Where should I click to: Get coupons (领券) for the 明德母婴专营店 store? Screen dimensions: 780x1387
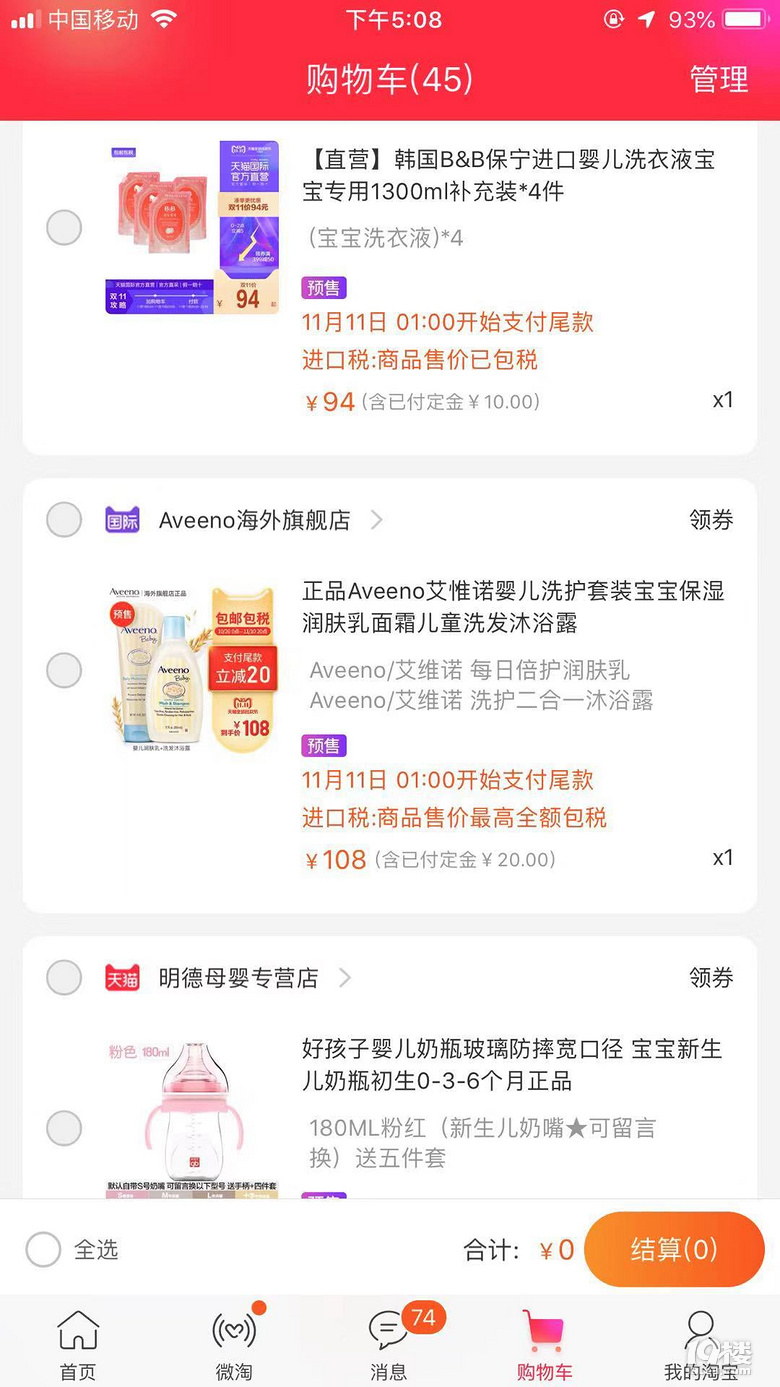pyautogui.click(x=711, y=978)
